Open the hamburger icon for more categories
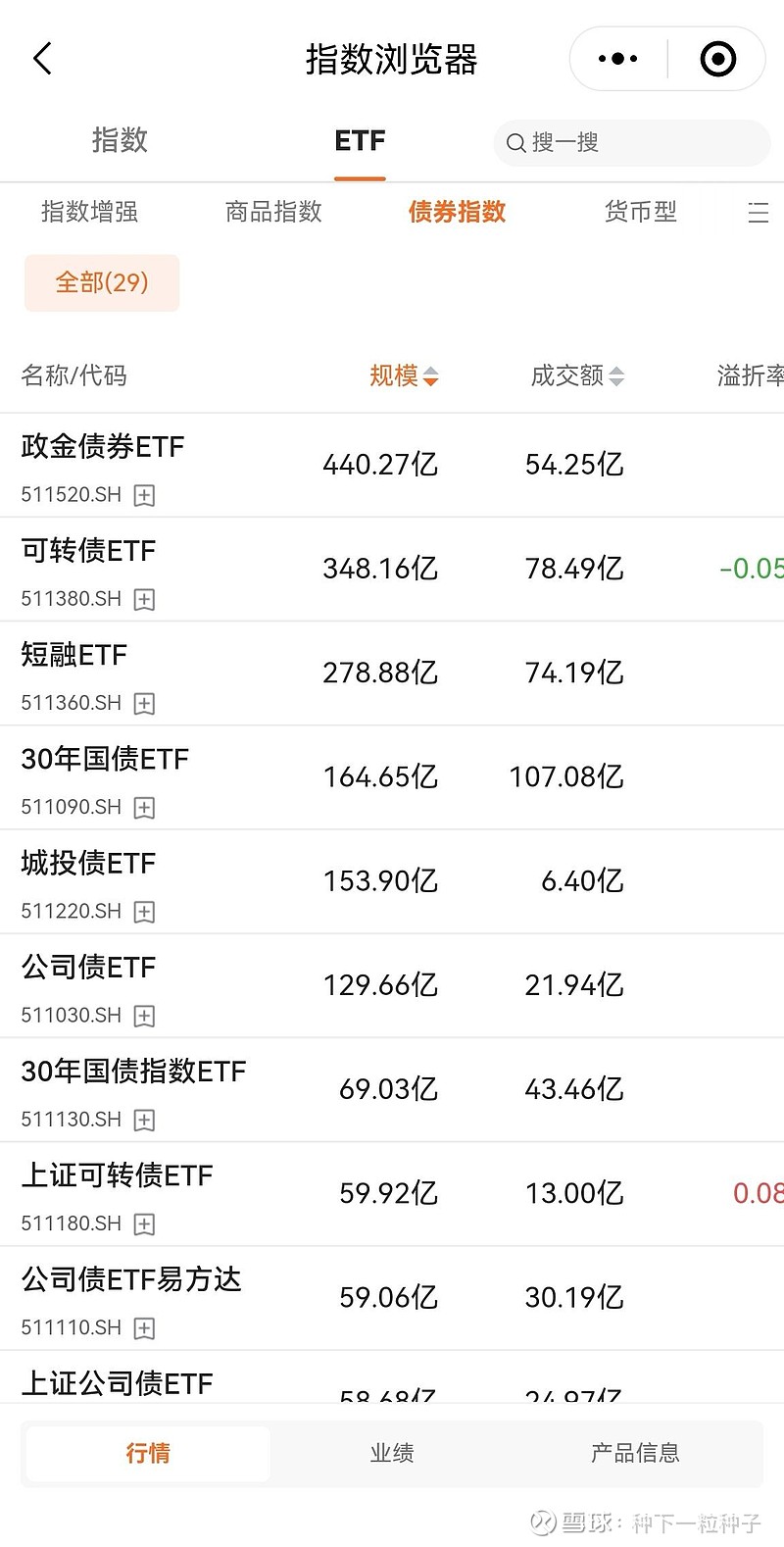 pos(758,212)
